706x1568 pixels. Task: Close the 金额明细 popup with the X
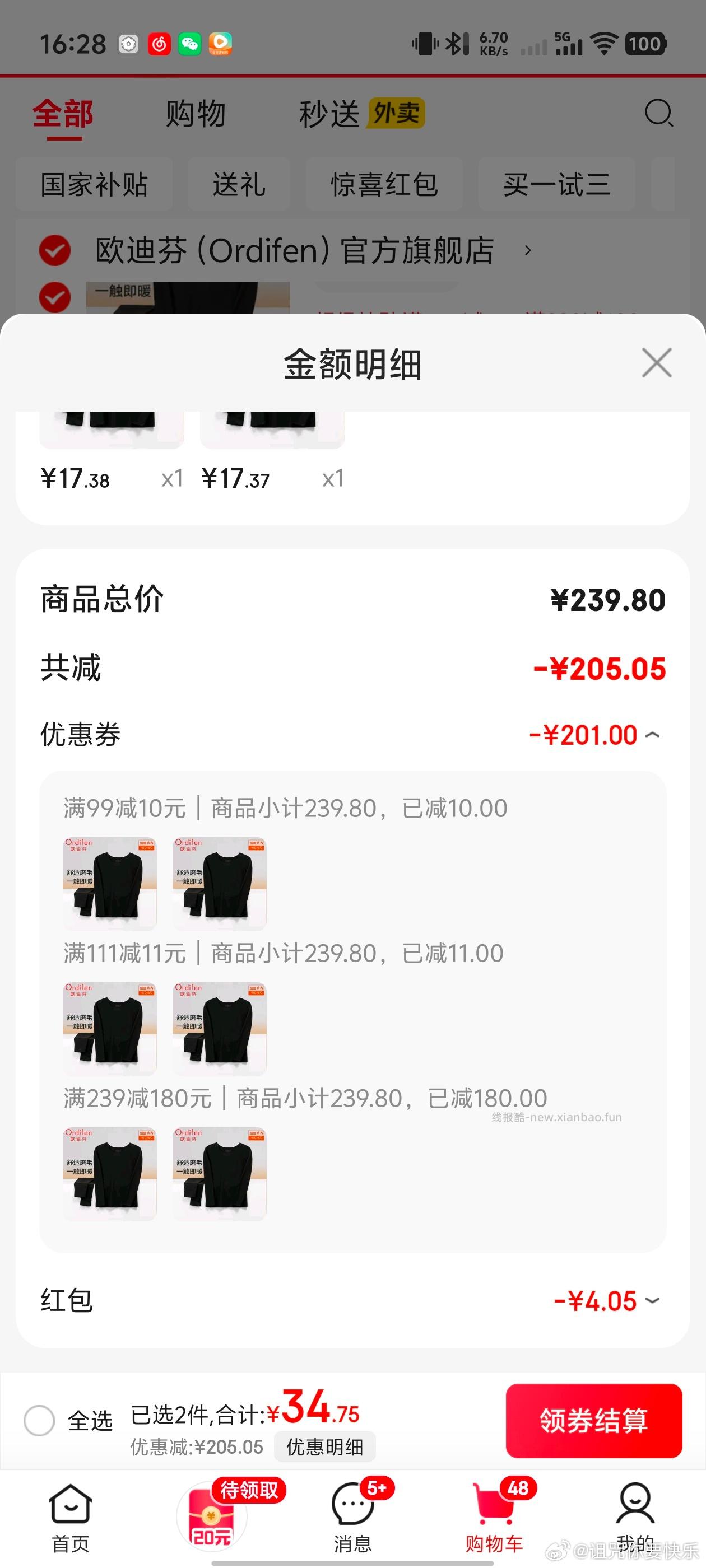pos(656,363)
